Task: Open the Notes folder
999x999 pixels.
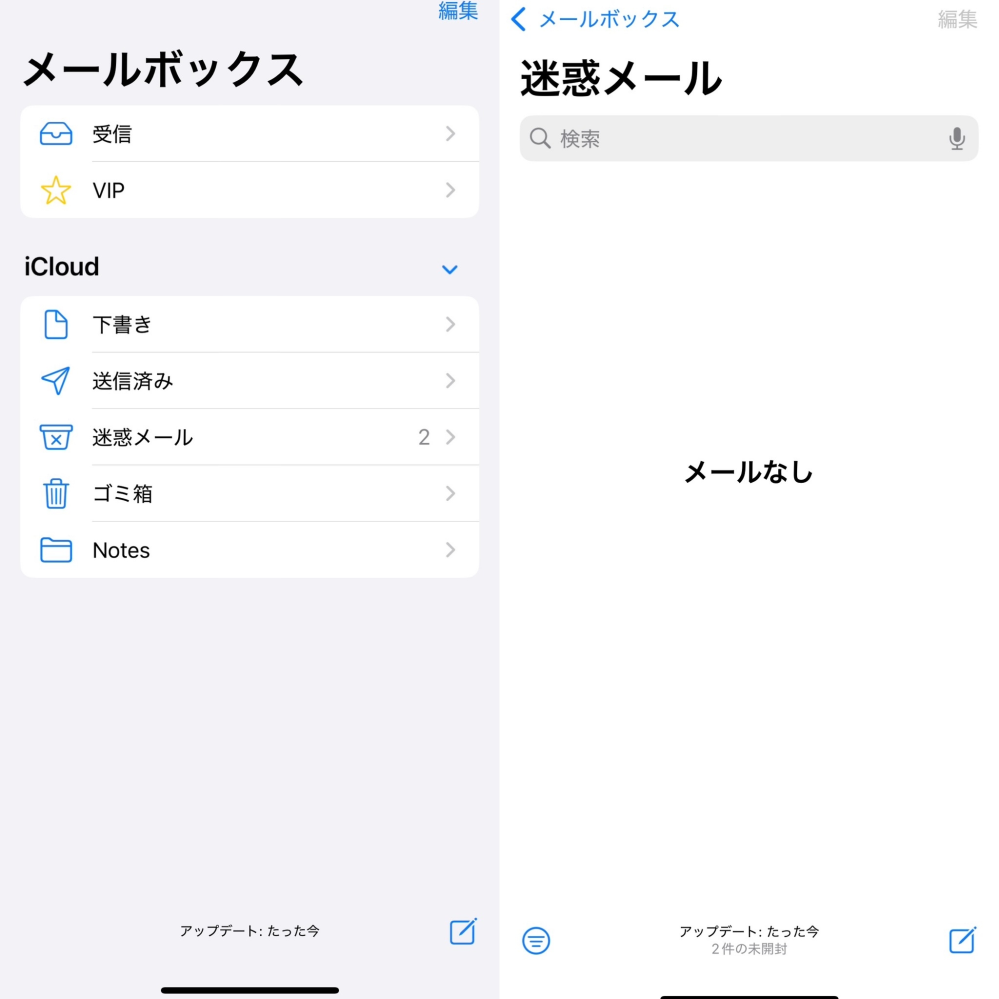Action: [249, 550]
